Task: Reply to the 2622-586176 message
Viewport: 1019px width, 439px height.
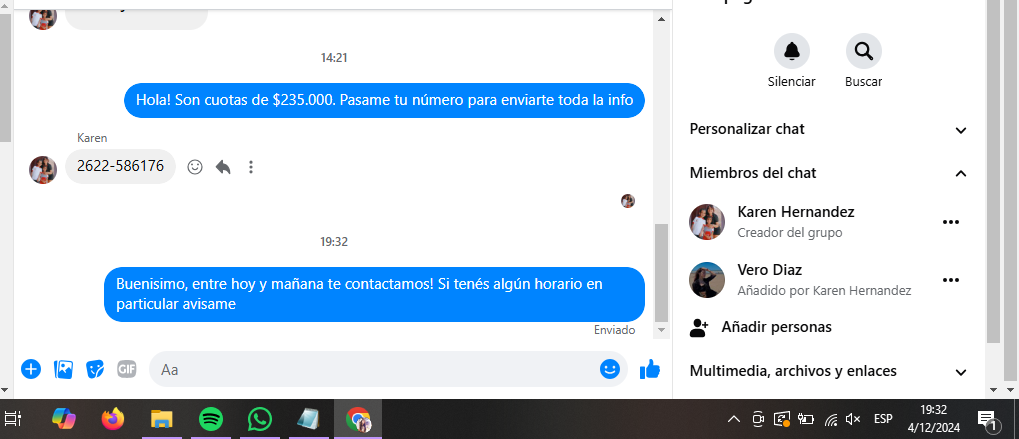Action: pos(223,167)
